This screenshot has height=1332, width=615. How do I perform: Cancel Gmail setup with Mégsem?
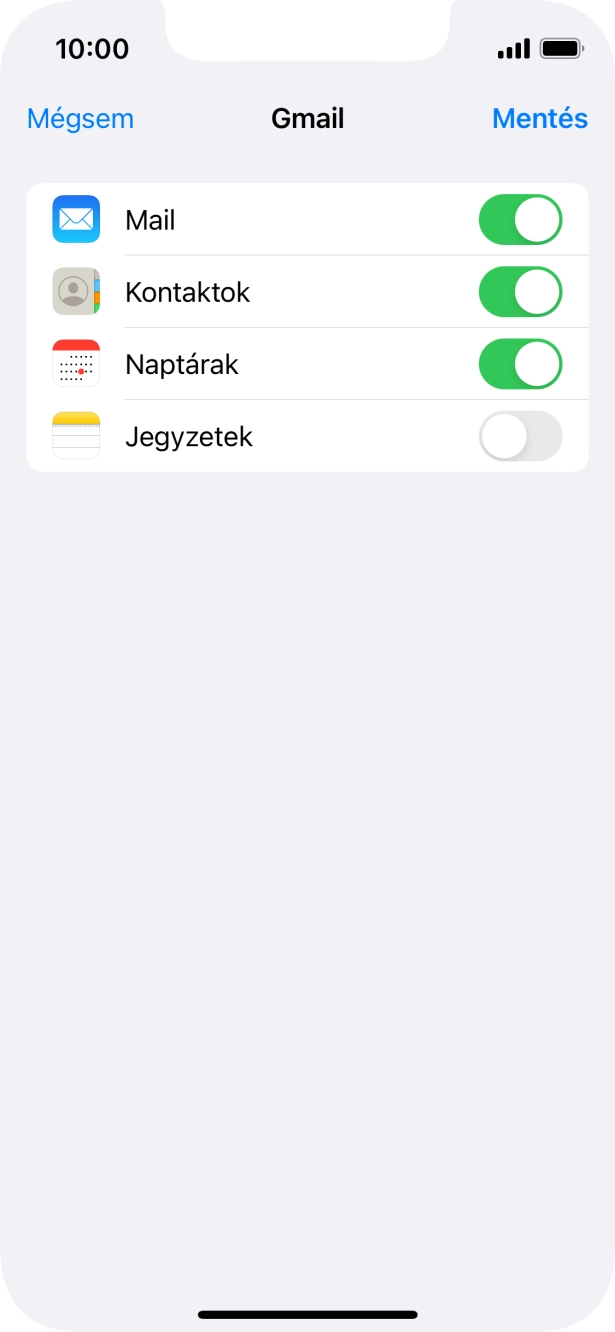click(x=80, y=118)
